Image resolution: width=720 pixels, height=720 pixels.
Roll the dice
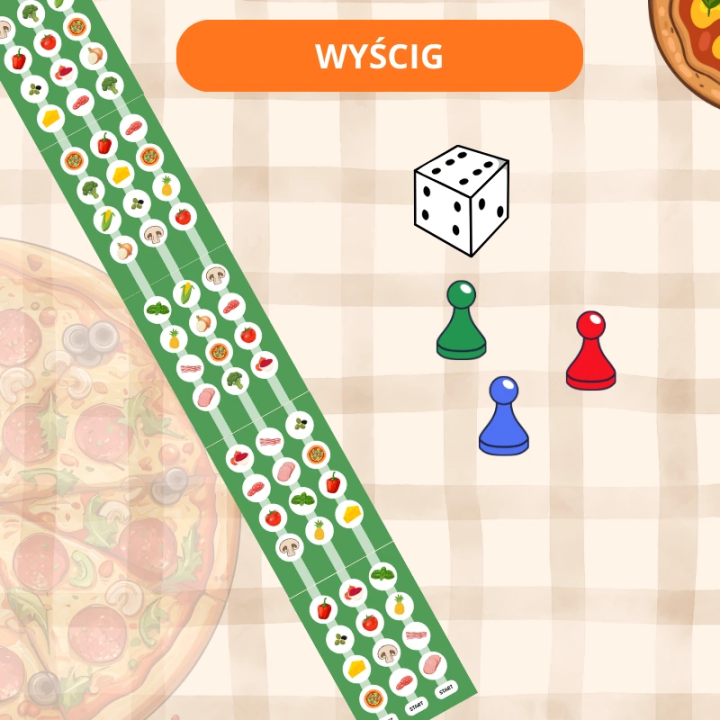(x=461, y=200)
